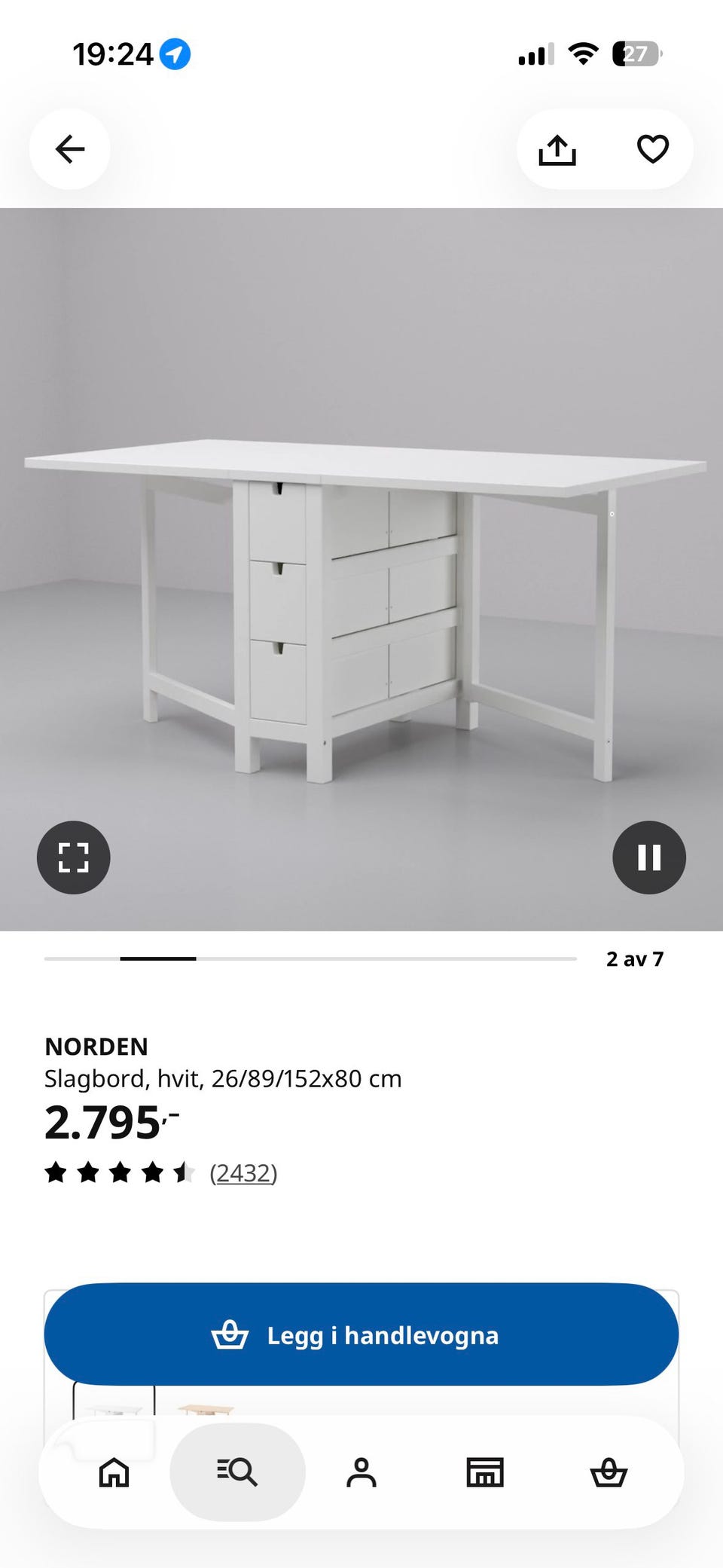The height and width of the screenshot is (1568, 723).
Task: Pause the image slideshow
Action: tap(649, 857)
